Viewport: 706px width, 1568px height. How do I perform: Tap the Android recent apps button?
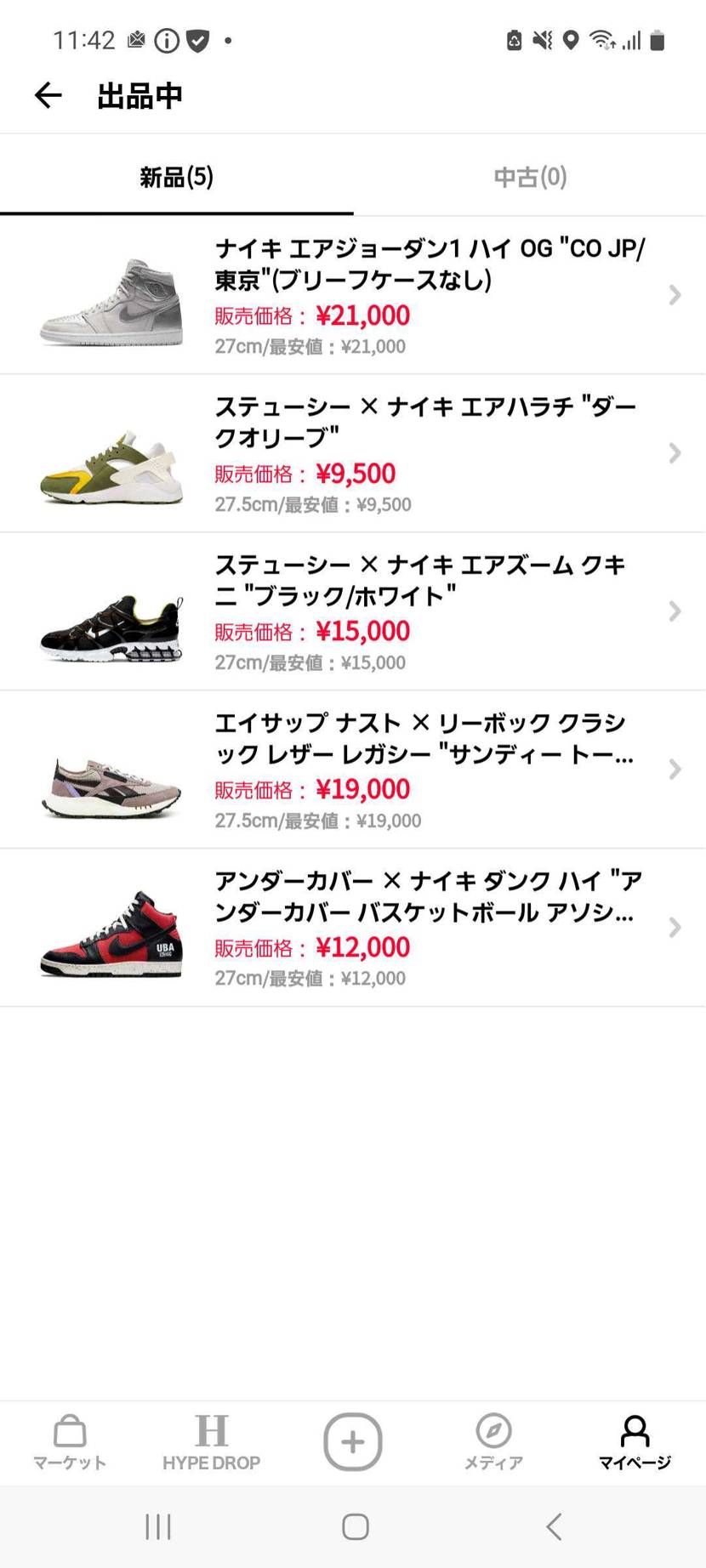158,1525
